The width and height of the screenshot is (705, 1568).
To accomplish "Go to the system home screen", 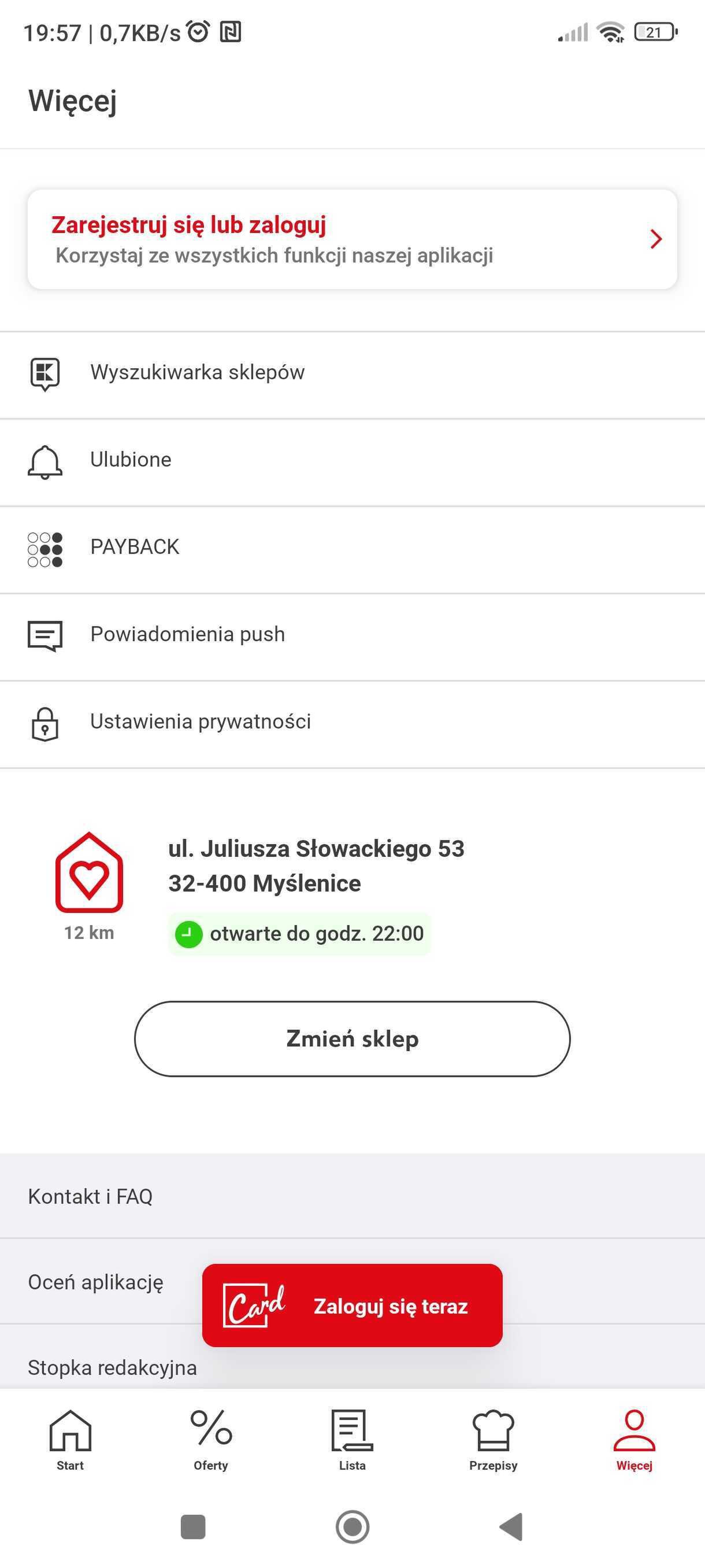I will (353, 1526).
